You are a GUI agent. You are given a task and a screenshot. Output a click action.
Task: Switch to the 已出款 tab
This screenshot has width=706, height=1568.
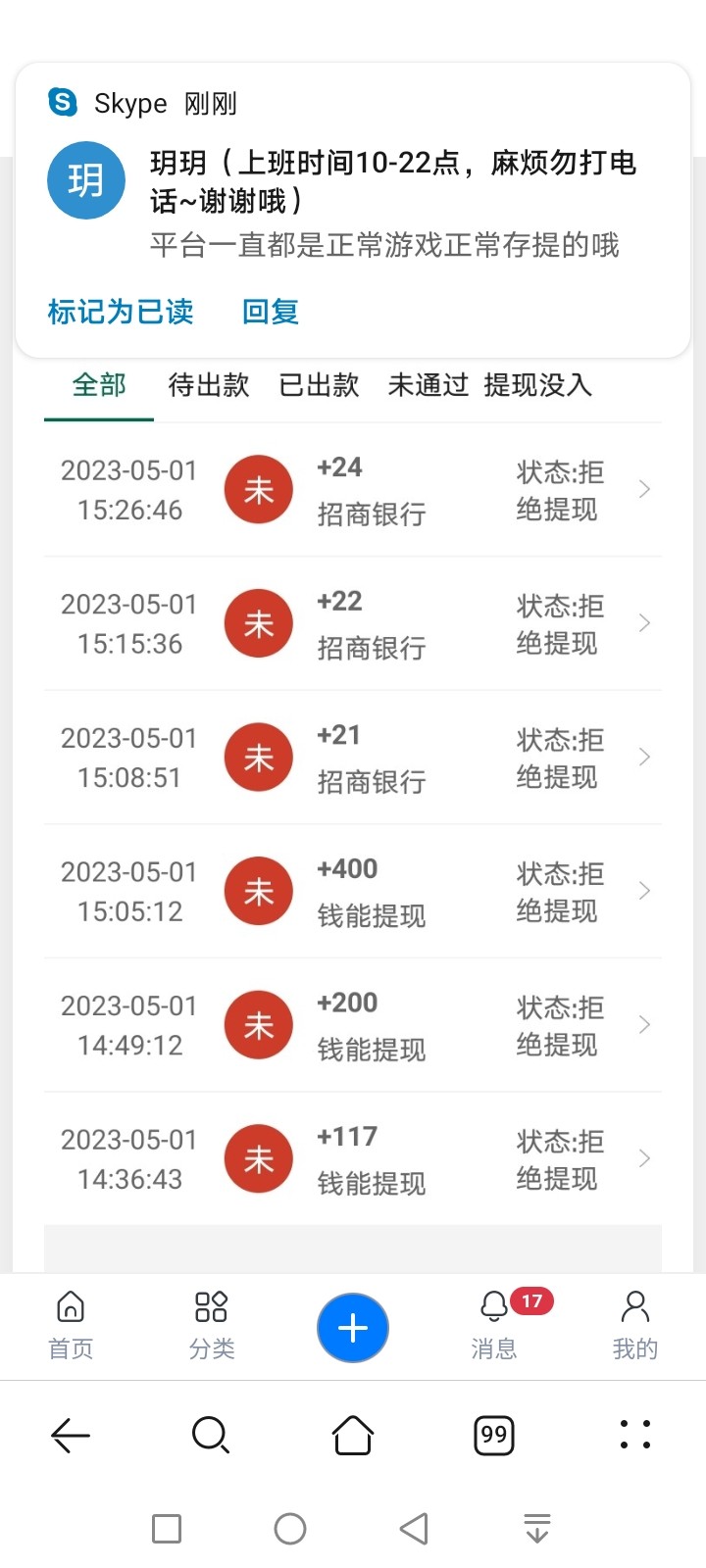[x=319, y=385]
